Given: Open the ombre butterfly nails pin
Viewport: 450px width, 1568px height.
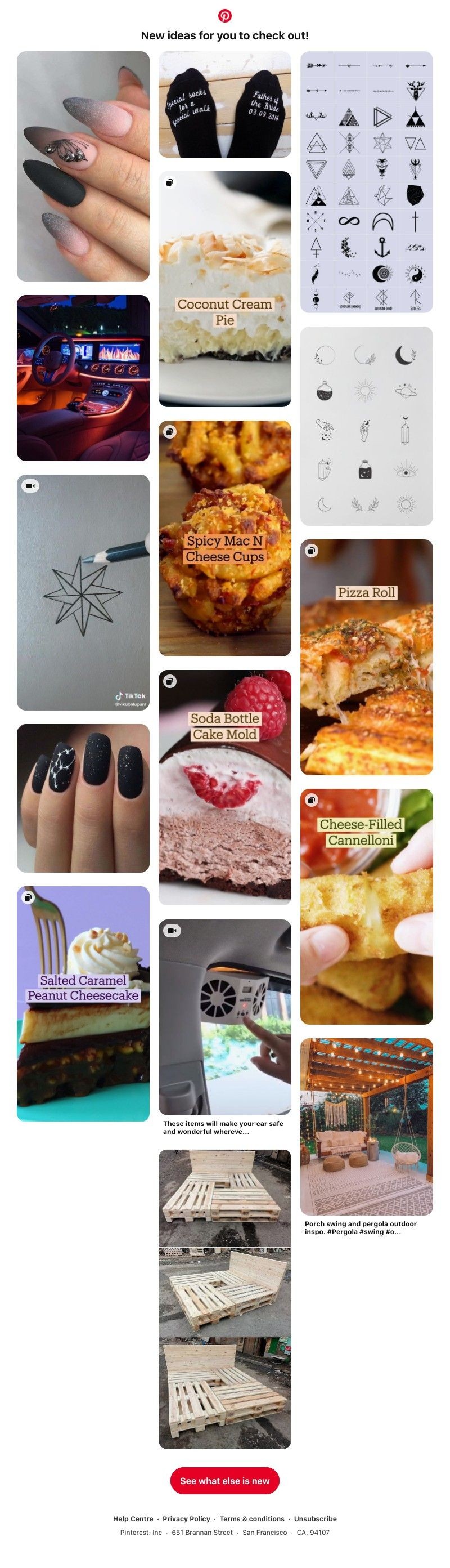Looking at the screenshot, I should (x=83, y=166).
